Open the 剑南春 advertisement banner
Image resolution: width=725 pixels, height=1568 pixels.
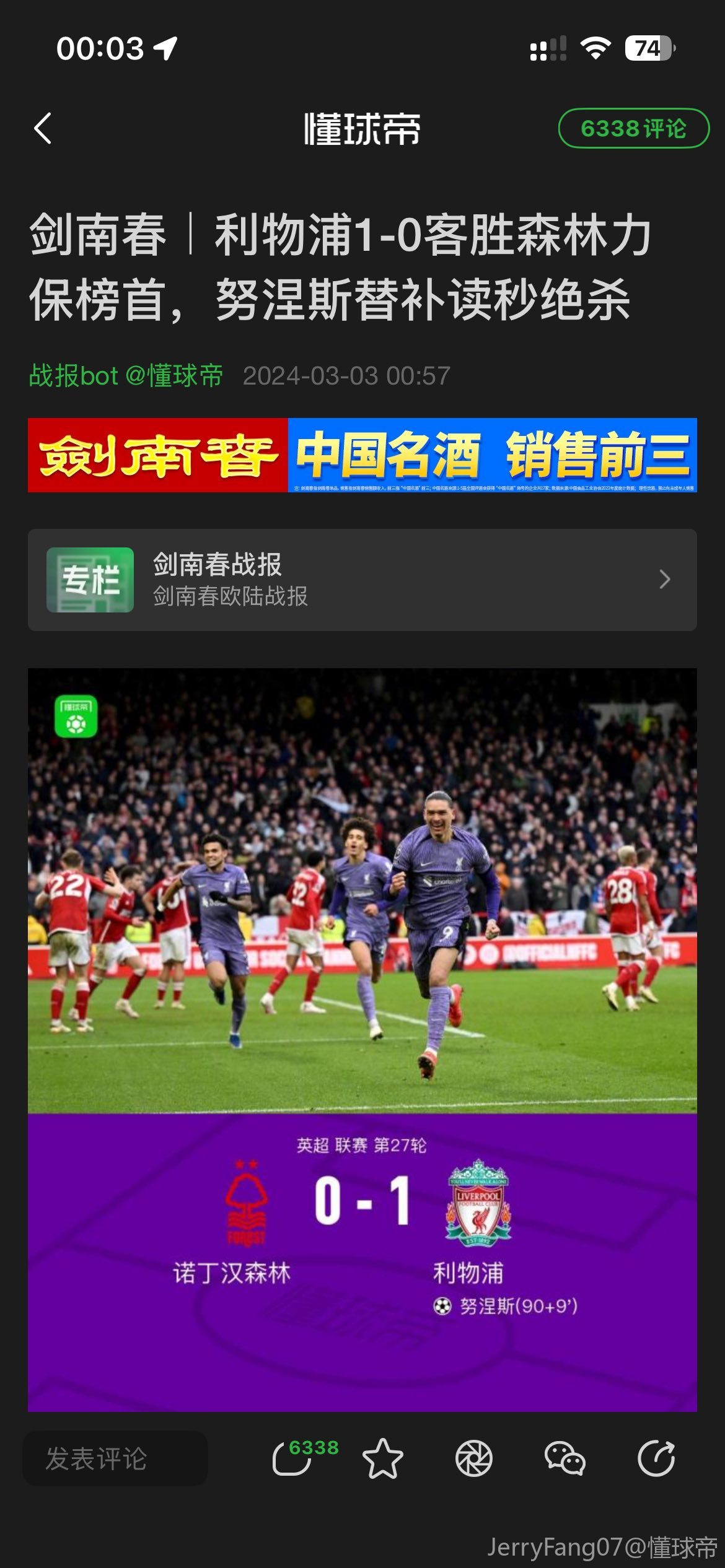tap(362, 455)
